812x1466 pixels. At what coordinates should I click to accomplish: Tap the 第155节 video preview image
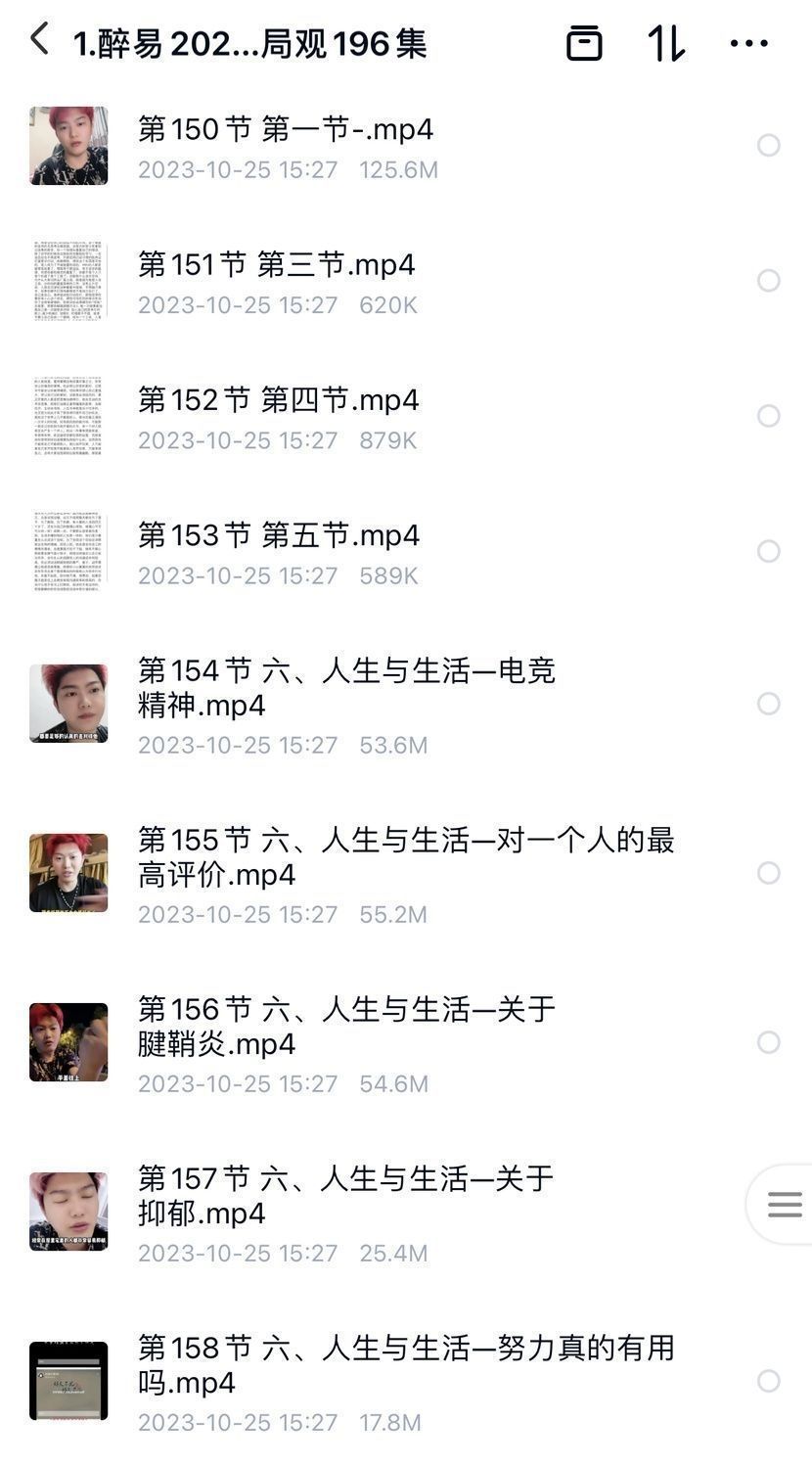click(67, 872)
